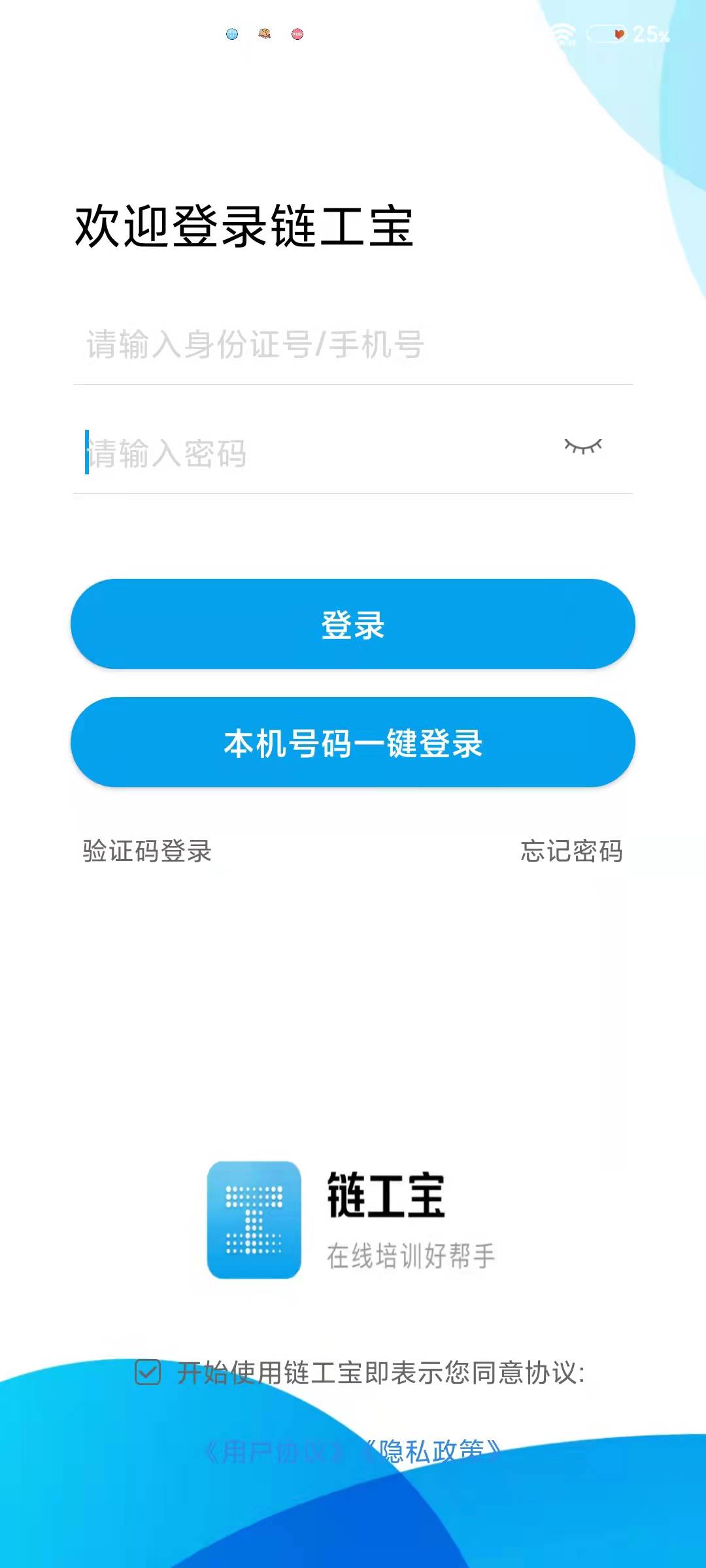Open the 《隐私政策》 privacy policy link
The width and height of the screenshot is (706, 1568).
pyautogui.click(x=433, y=1452)
